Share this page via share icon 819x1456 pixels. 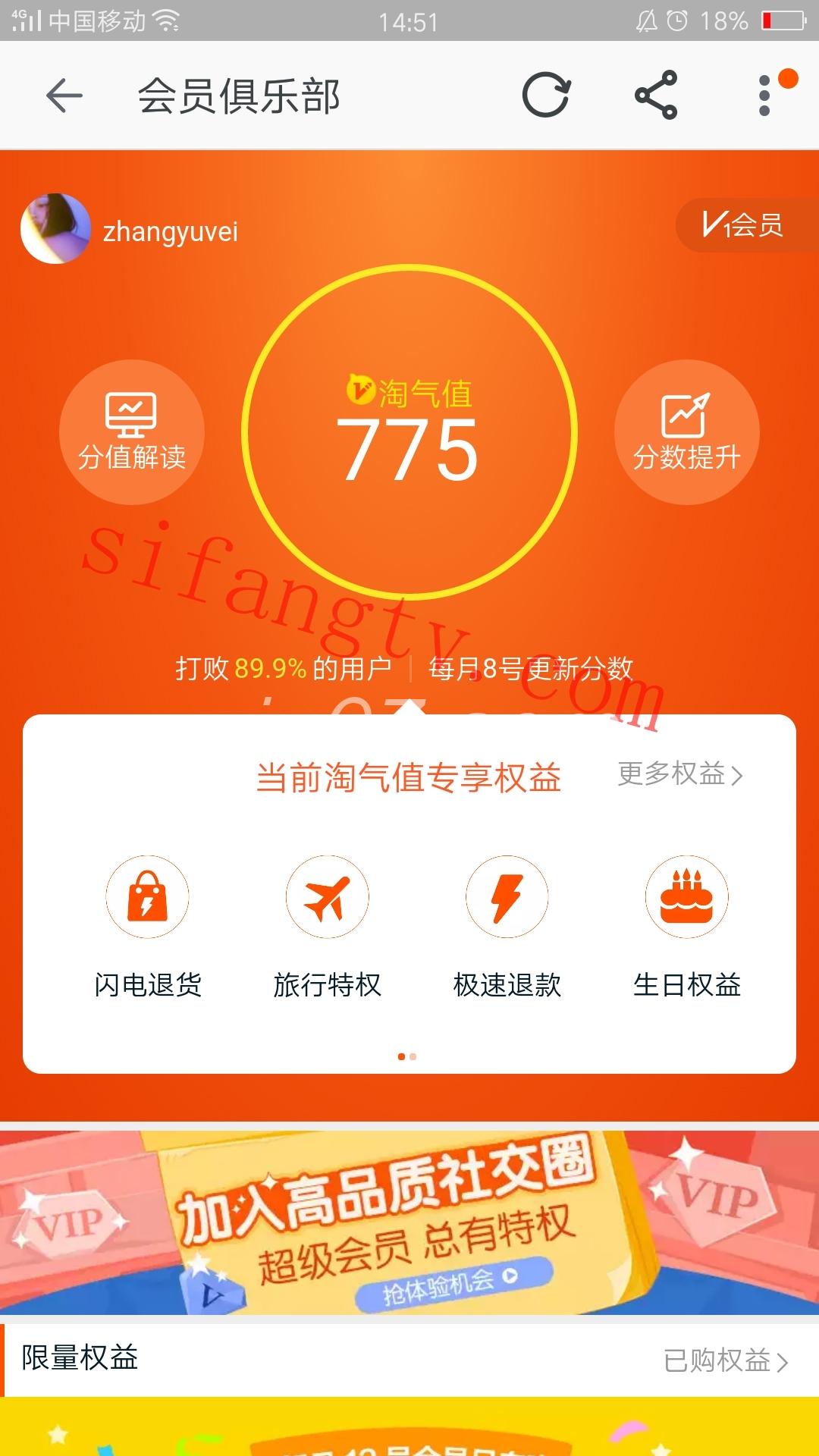click(x=656, y=96)
